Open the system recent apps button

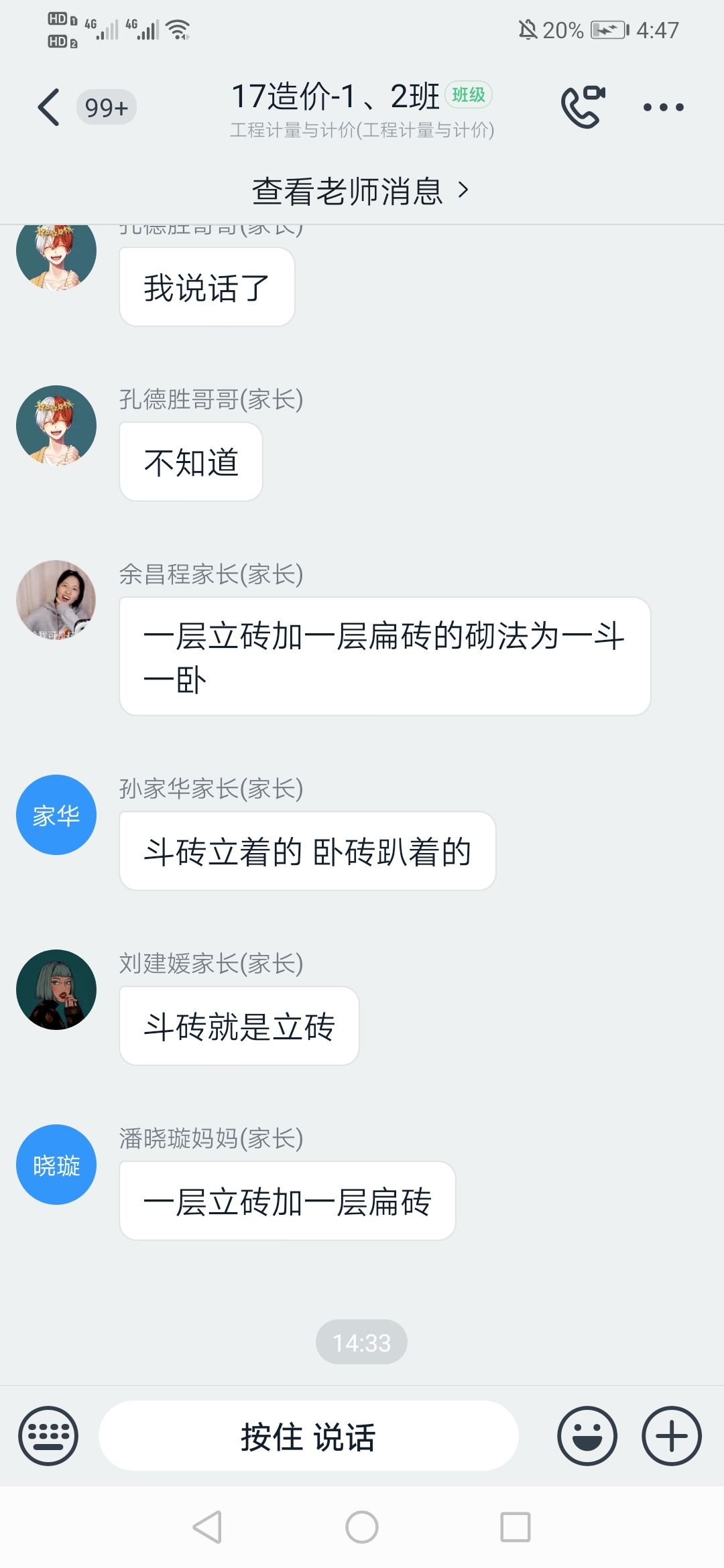tap(516, 1528)
